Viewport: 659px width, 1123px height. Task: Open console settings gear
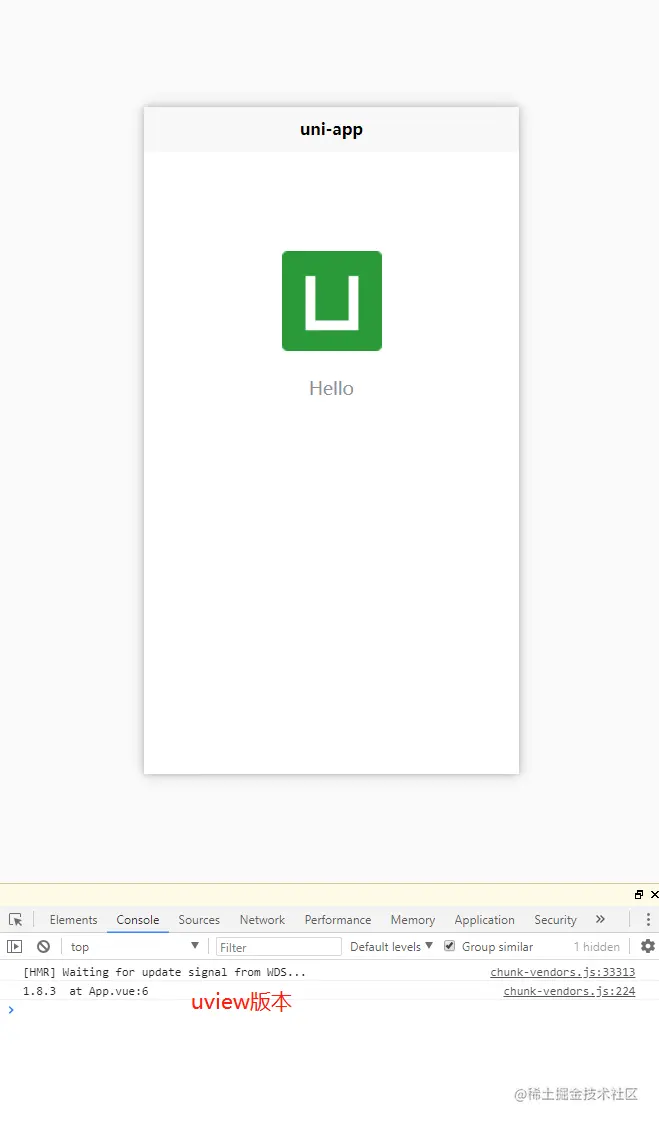648,946
